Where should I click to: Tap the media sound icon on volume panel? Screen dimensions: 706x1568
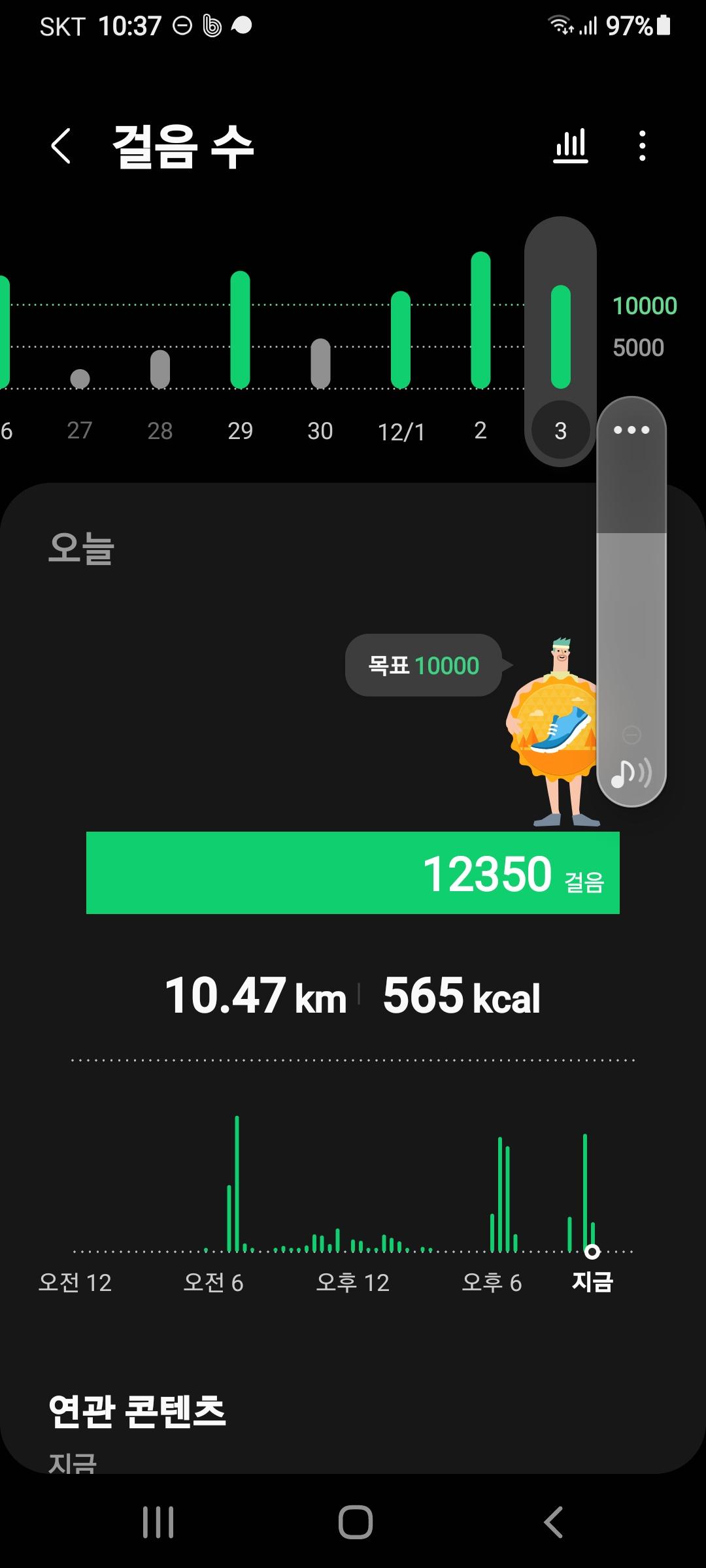(x=631, y=774)
